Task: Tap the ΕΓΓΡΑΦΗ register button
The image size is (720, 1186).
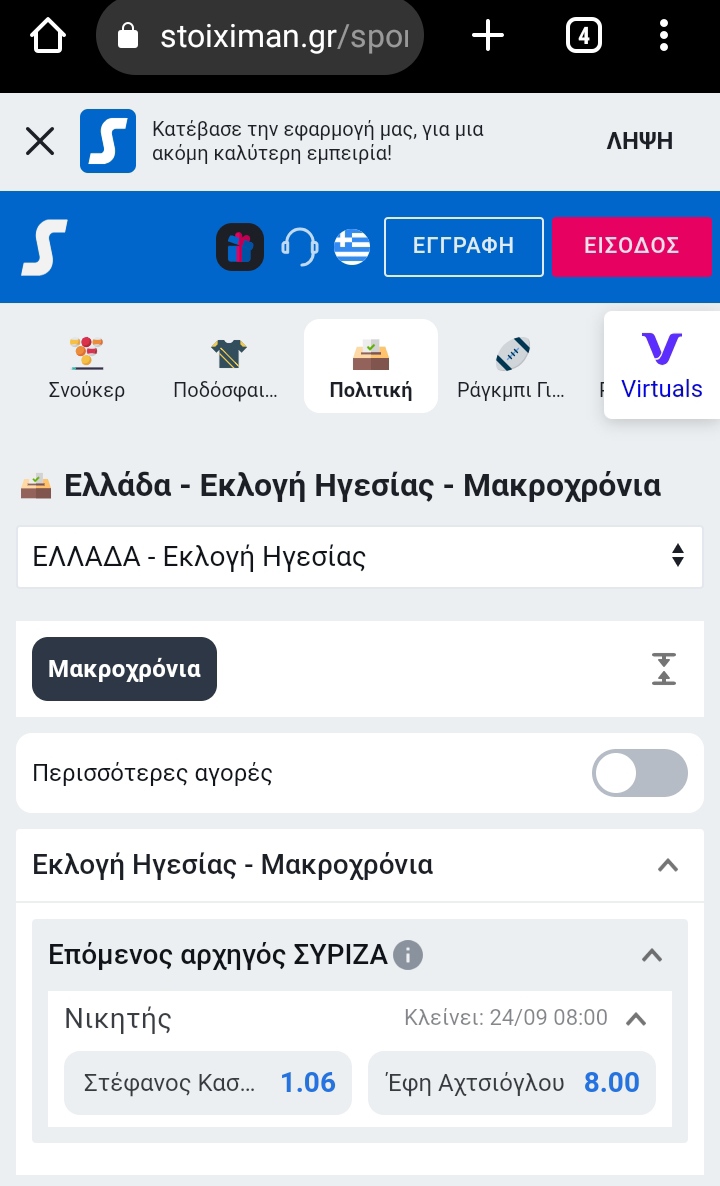Action: pos(463,246)
